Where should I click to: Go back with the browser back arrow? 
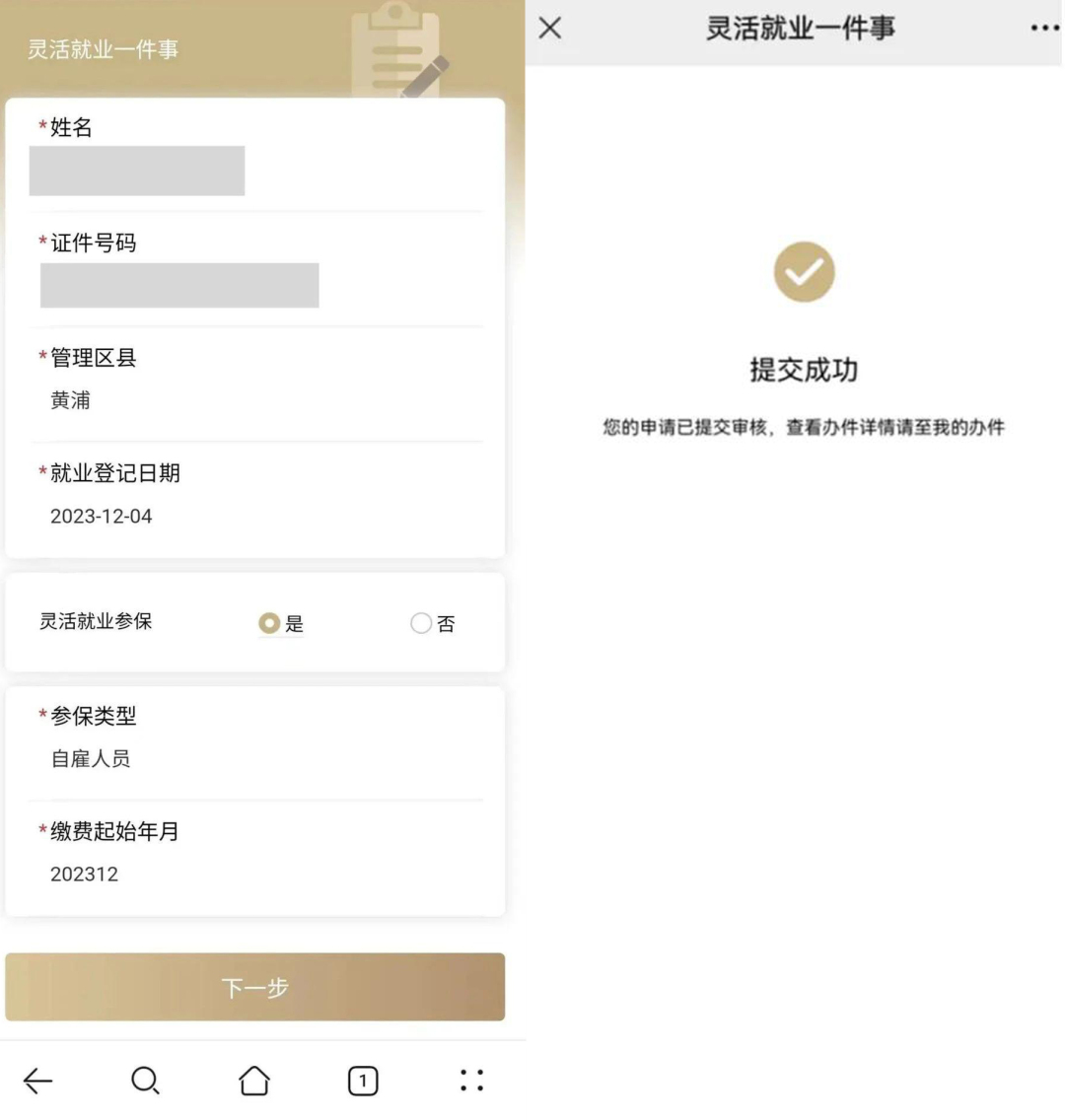click(37, 1081)
